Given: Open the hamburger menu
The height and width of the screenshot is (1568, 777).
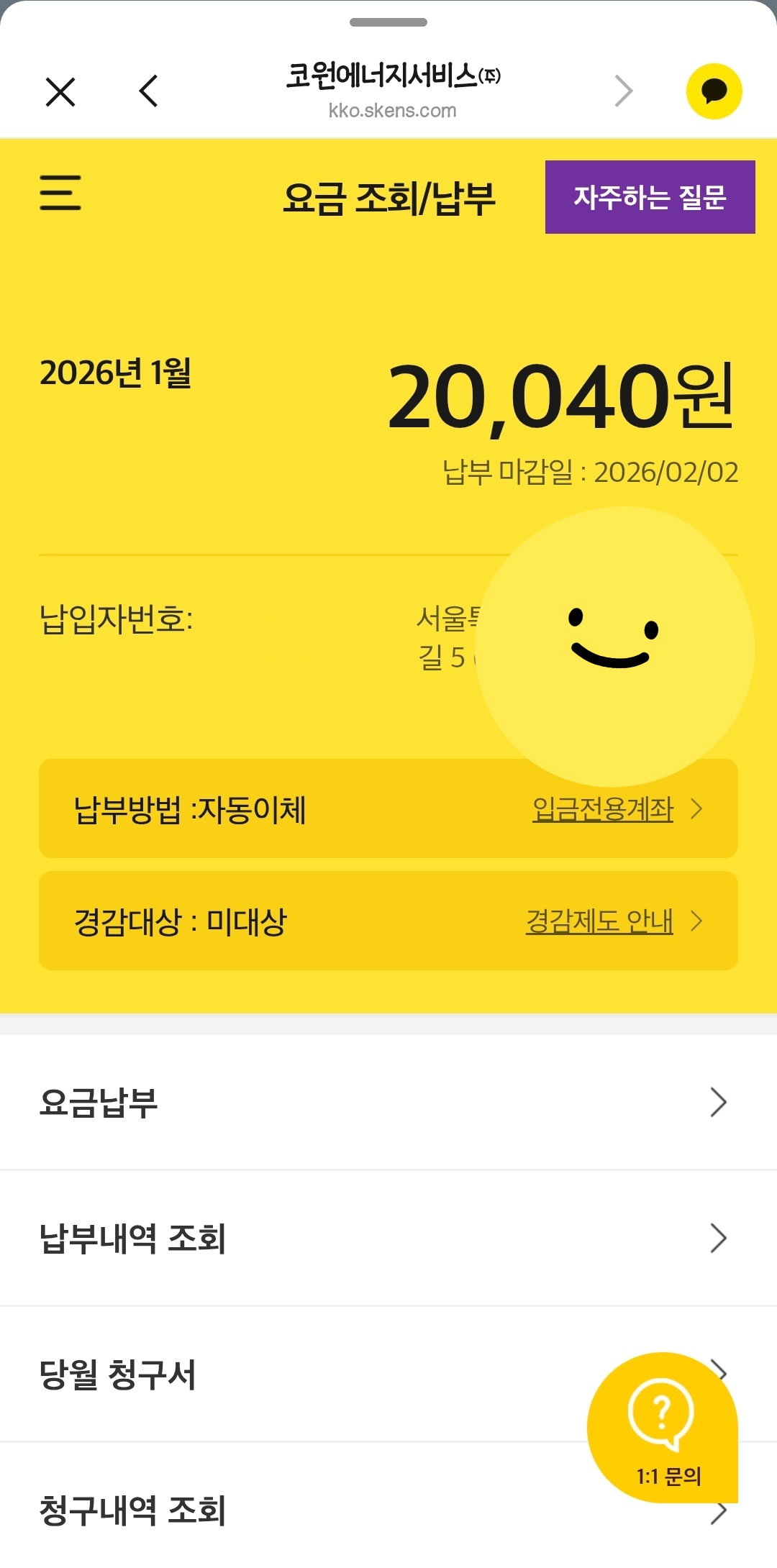Looking at the screenshot, I should (60, 193).
